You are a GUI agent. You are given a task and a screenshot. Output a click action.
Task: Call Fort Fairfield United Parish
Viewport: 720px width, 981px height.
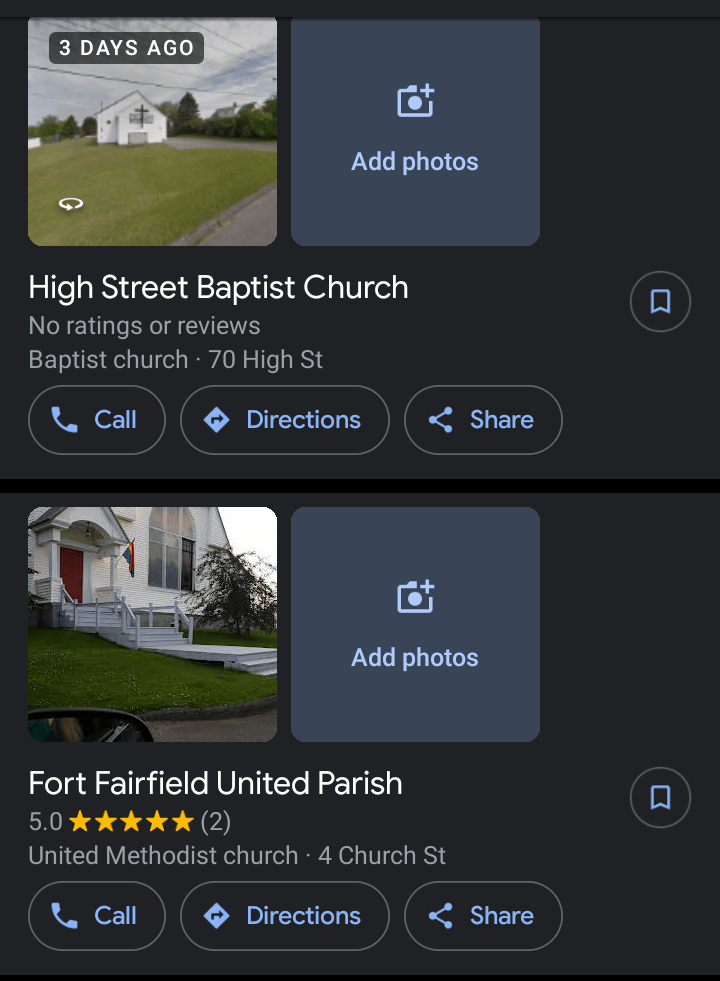96,916
